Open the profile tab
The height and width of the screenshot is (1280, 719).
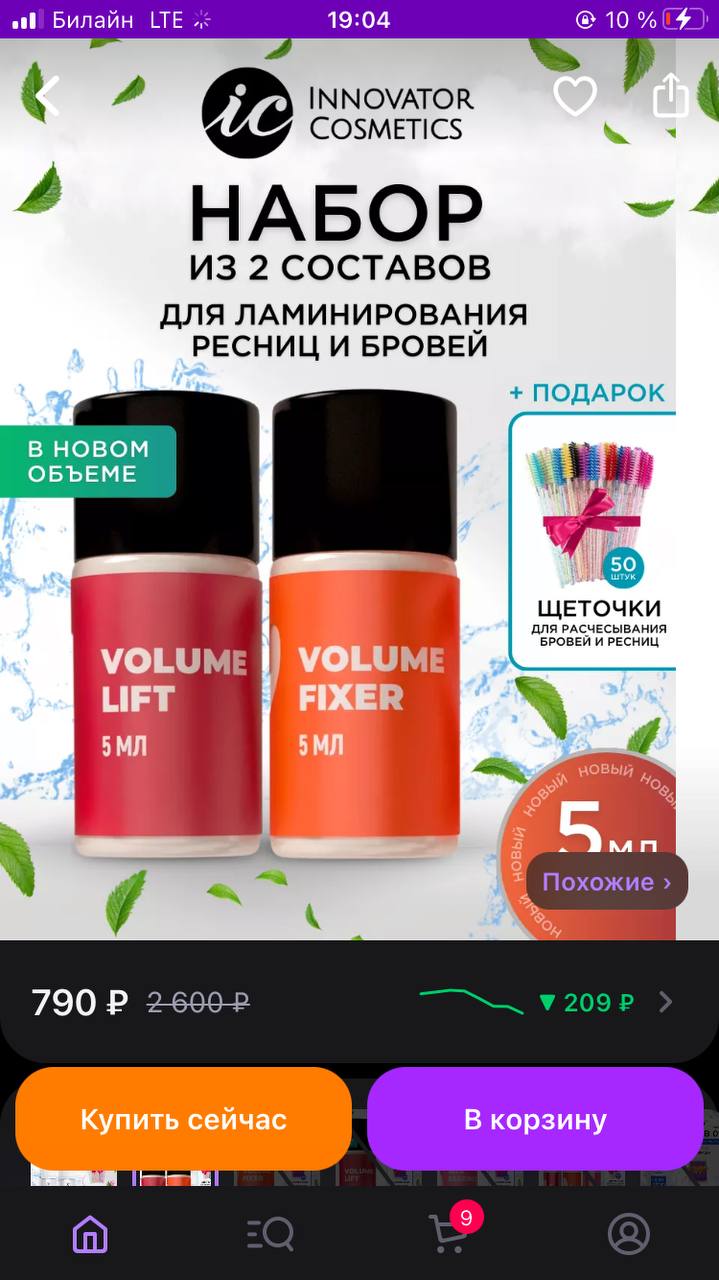[629, 1235]
